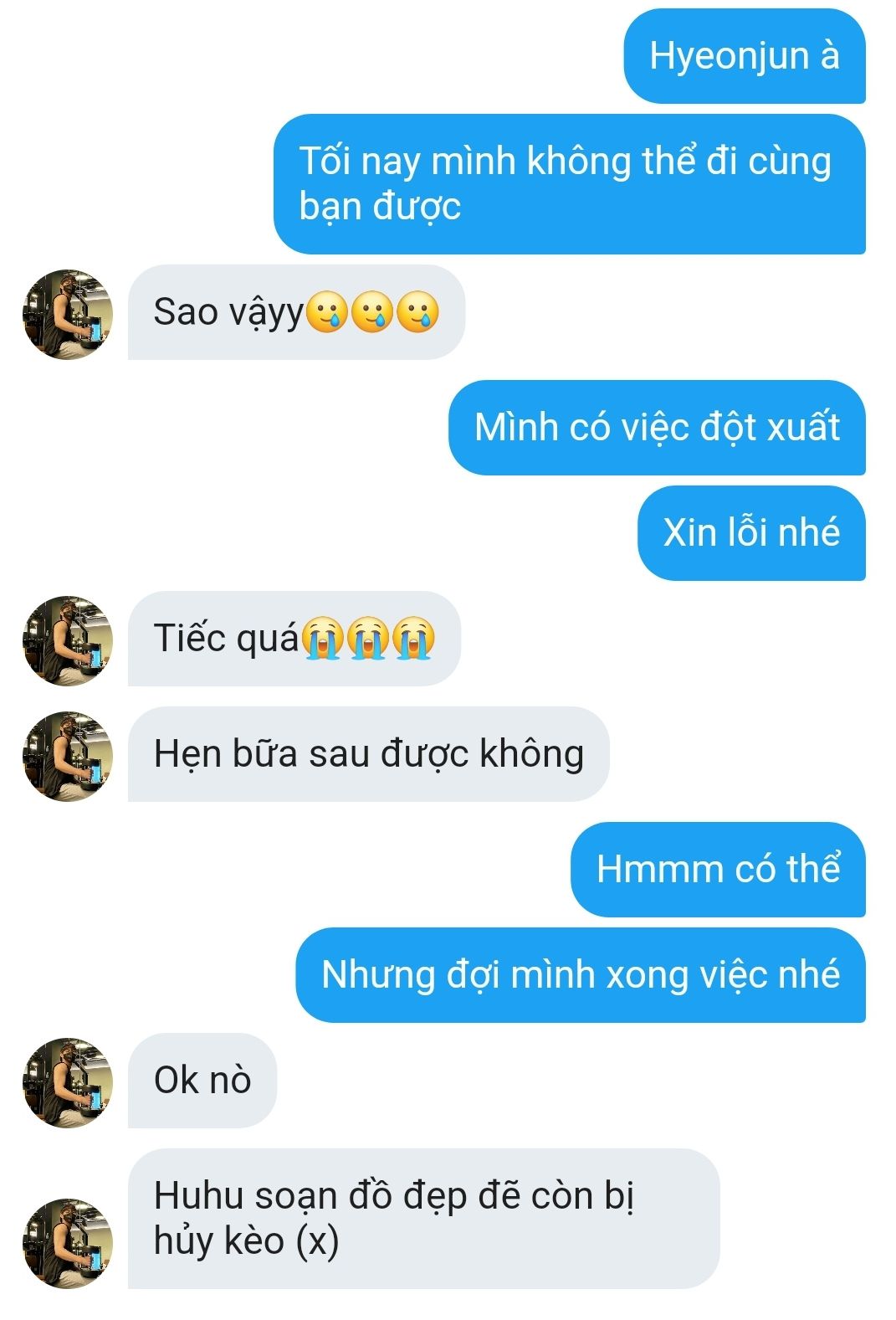The image size is (896, 1320).
Task: Open sender's avatar beside "Sao vậyy" message
Action: click(67, 315)
